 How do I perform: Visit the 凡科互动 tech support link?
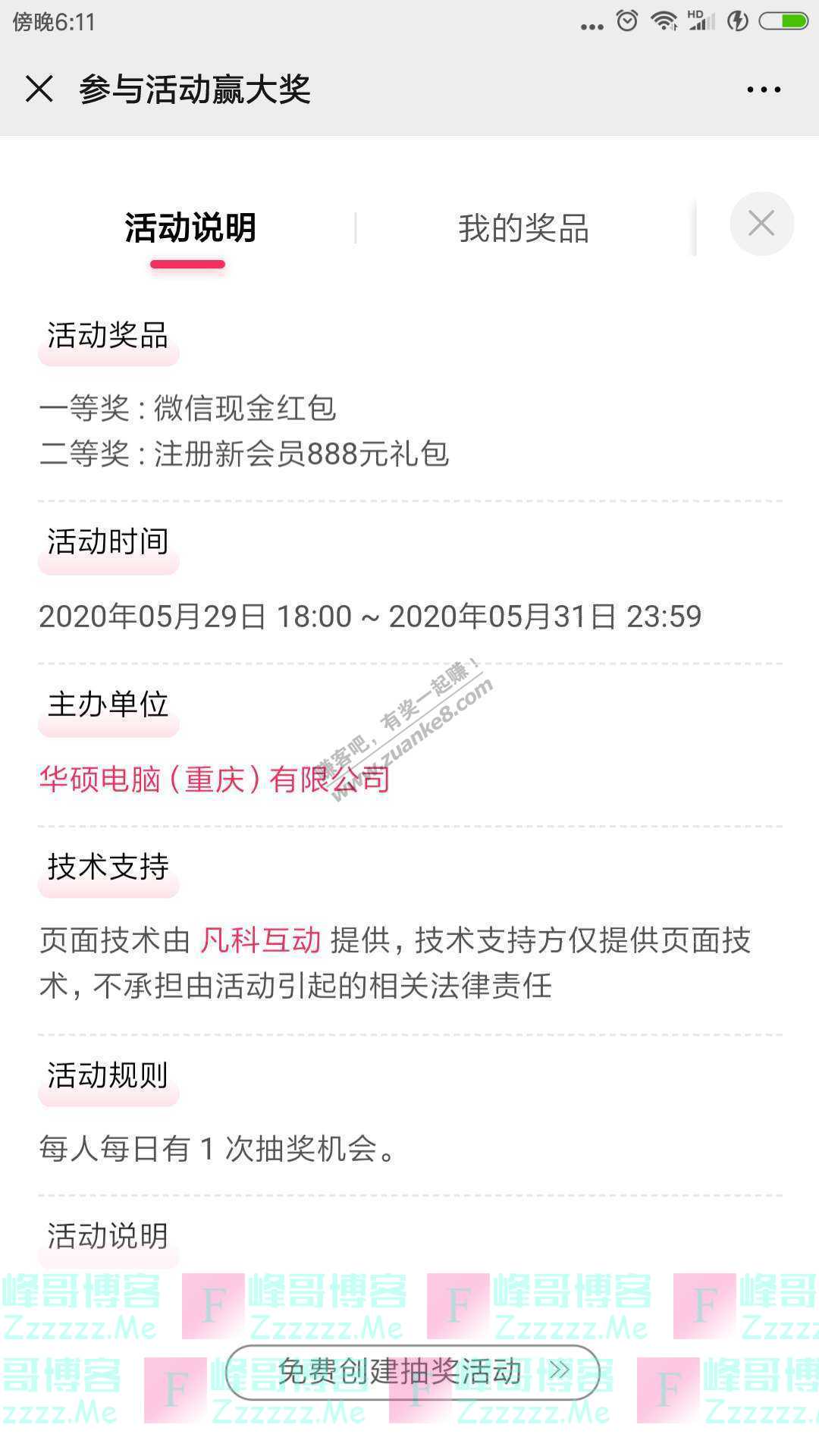click(261, 941)
